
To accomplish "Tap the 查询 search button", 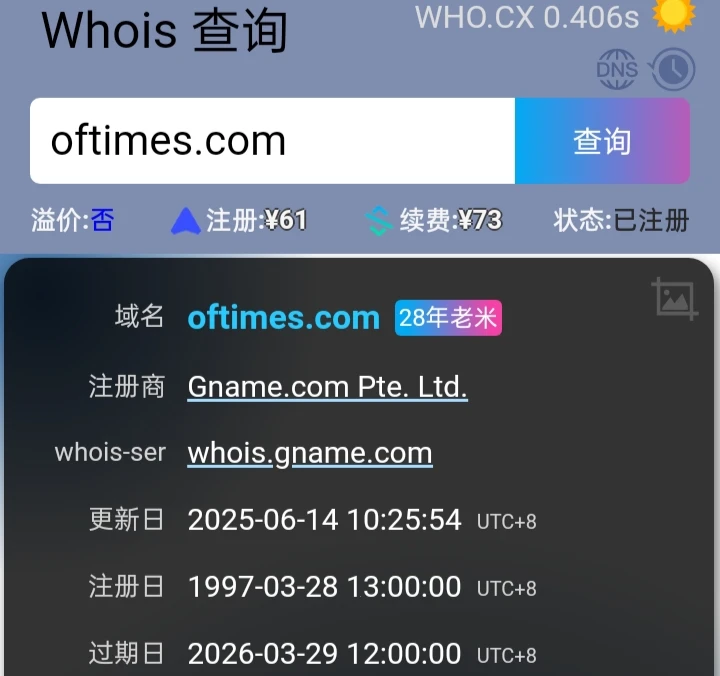I will (x=602, y=141).
